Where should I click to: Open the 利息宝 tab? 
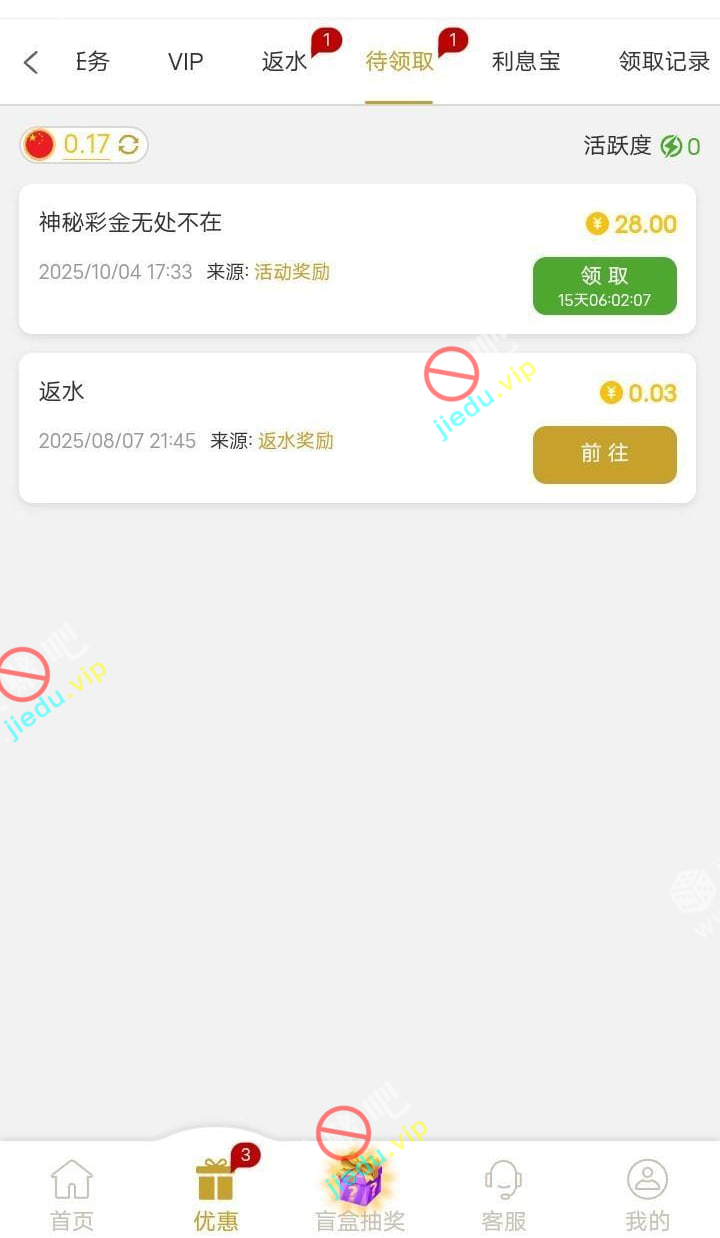pyautogui.click(x=525, y=62)
